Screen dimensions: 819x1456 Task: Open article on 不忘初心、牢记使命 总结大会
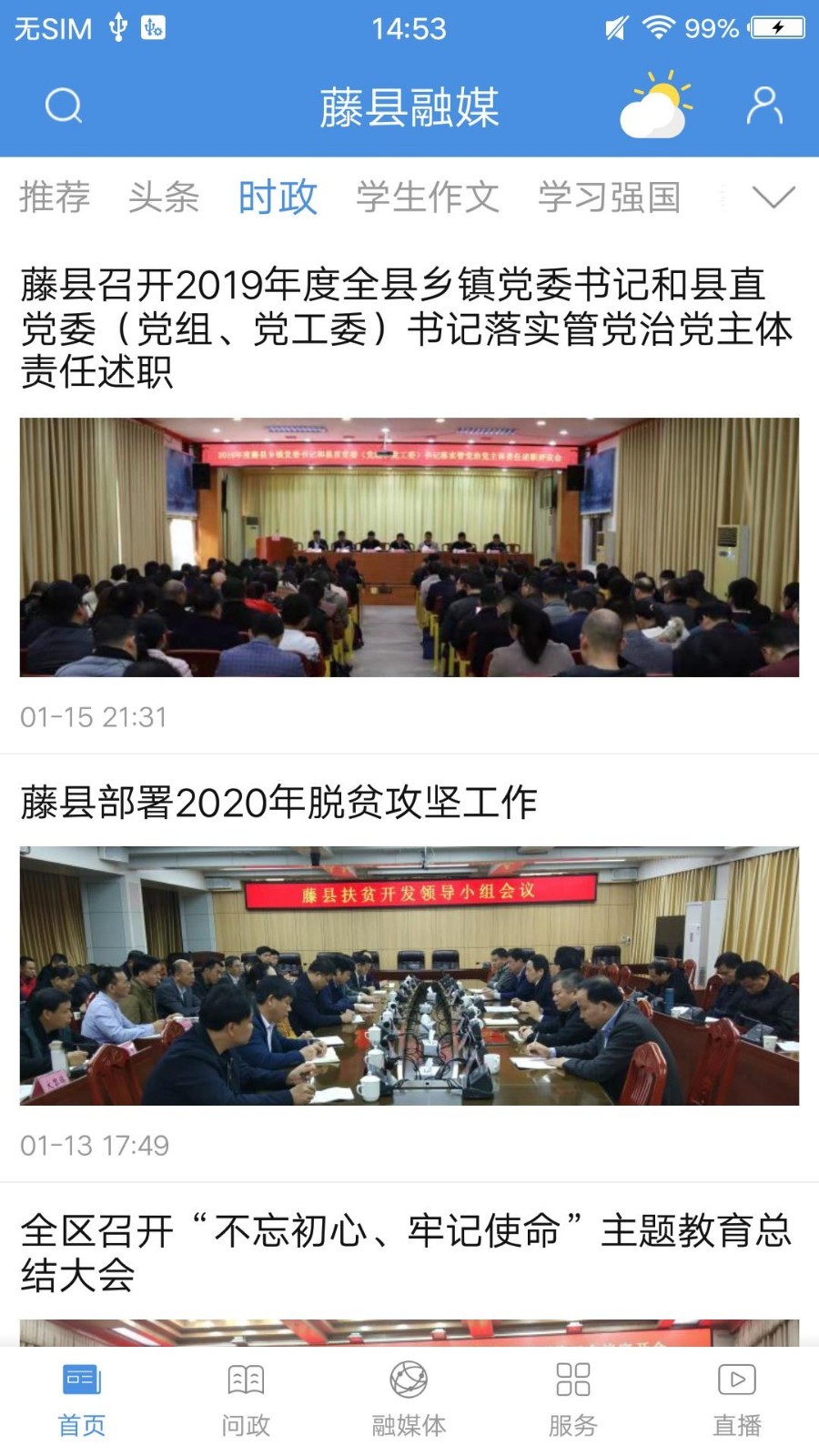click(407, 1252)
